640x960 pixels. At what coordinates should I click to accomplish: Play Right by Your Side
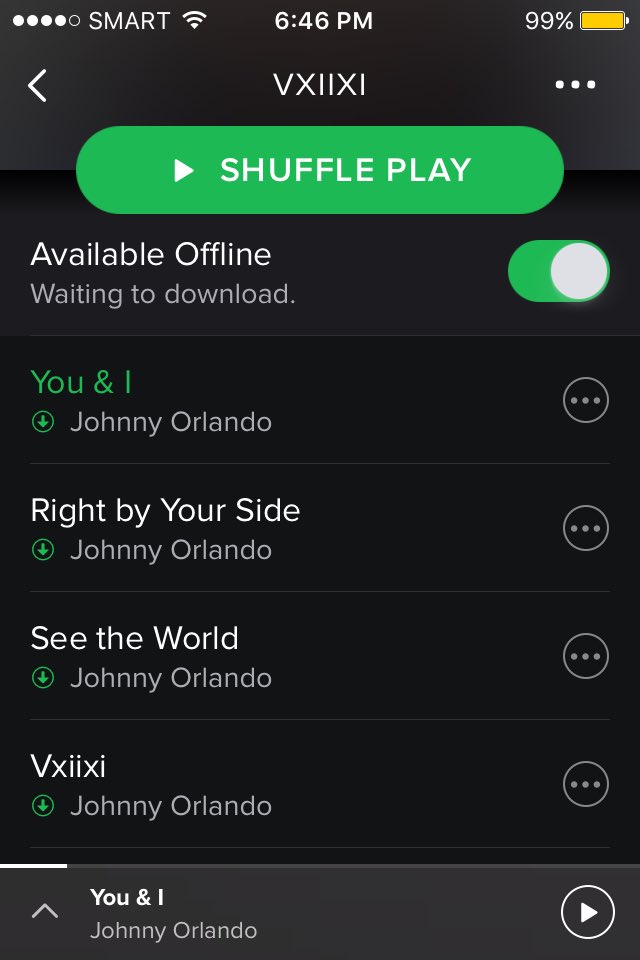(288, 528)
